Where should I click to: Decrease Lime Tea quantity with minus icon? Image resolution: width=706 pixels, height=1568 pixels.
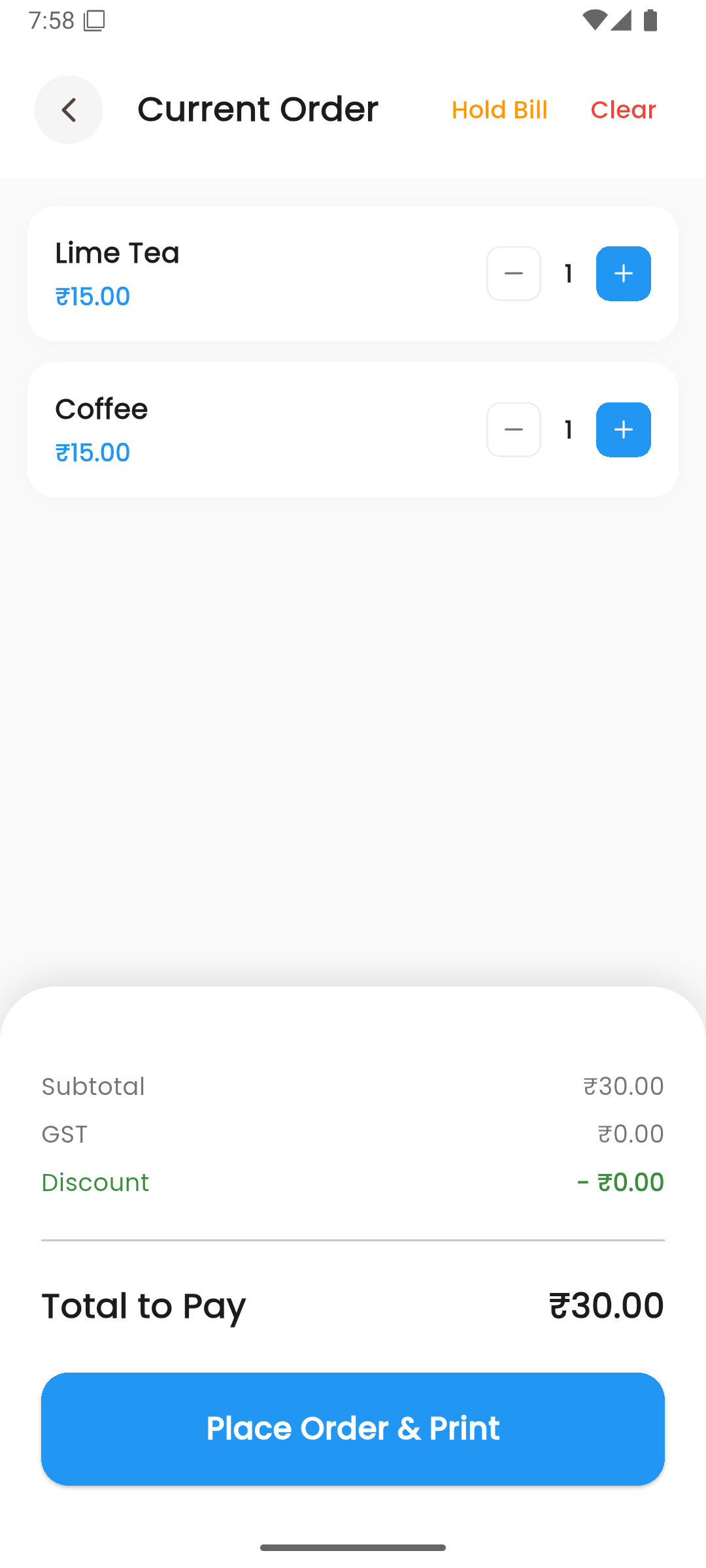click(513, 274)
